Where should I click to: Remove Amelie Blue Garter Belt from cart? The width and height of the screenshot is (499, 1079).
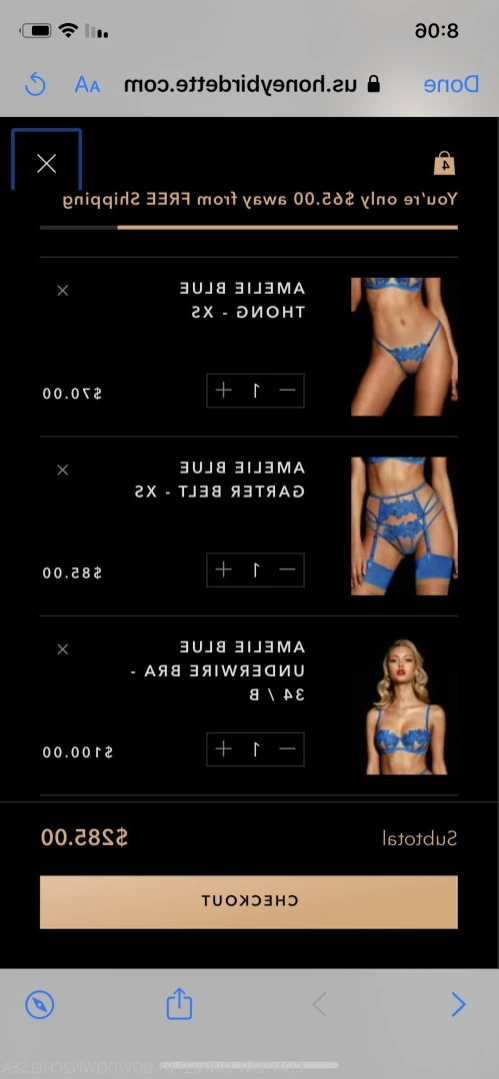(x=63, y=470)
